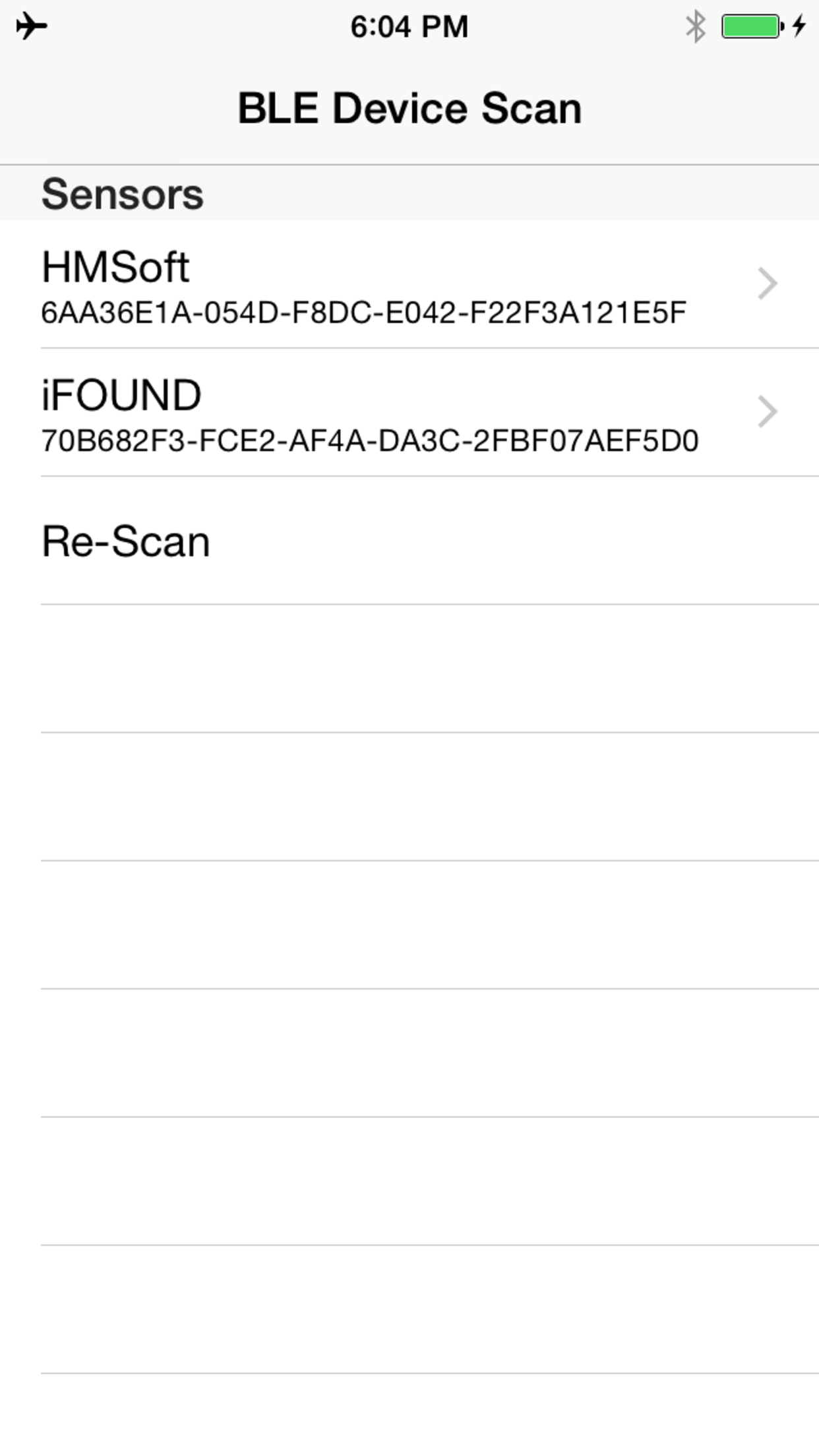Tap the chevron beside HMSoft
This screenshot has width=819, height=1456.
pyautogui.click(x=767, y=284)
